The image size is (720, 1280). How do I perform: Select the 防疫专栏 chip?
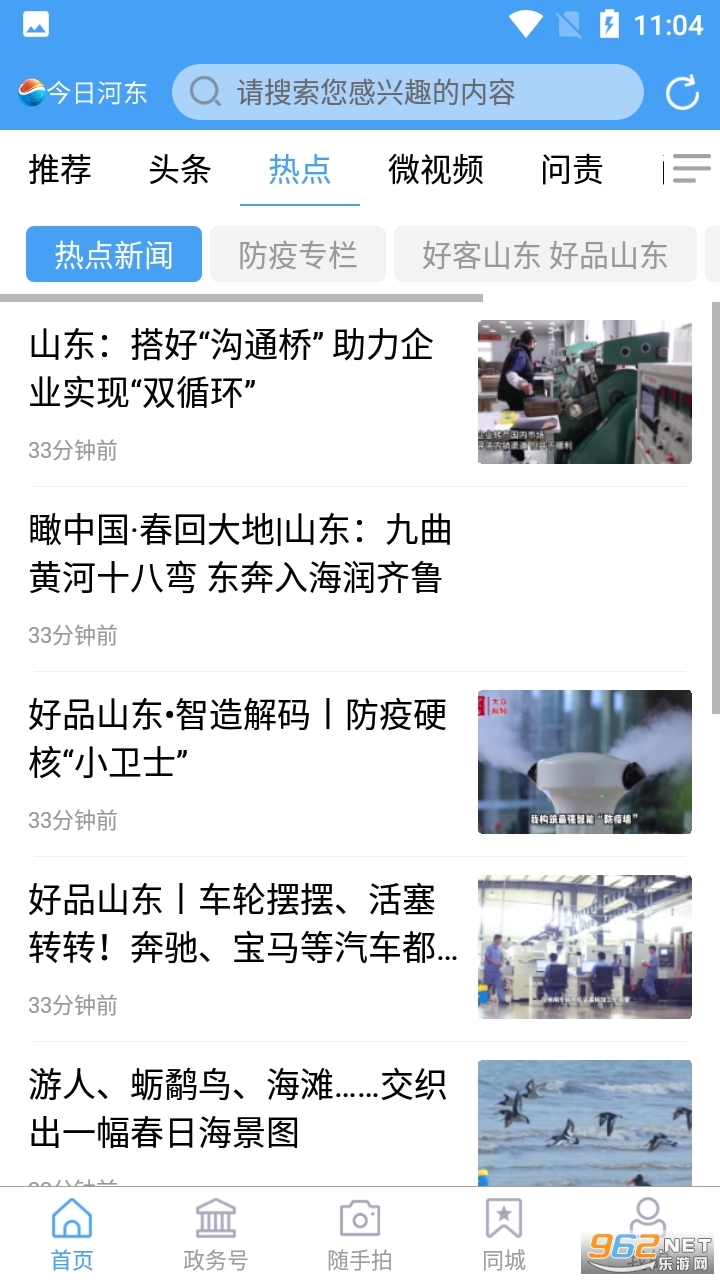pos(298,255)
